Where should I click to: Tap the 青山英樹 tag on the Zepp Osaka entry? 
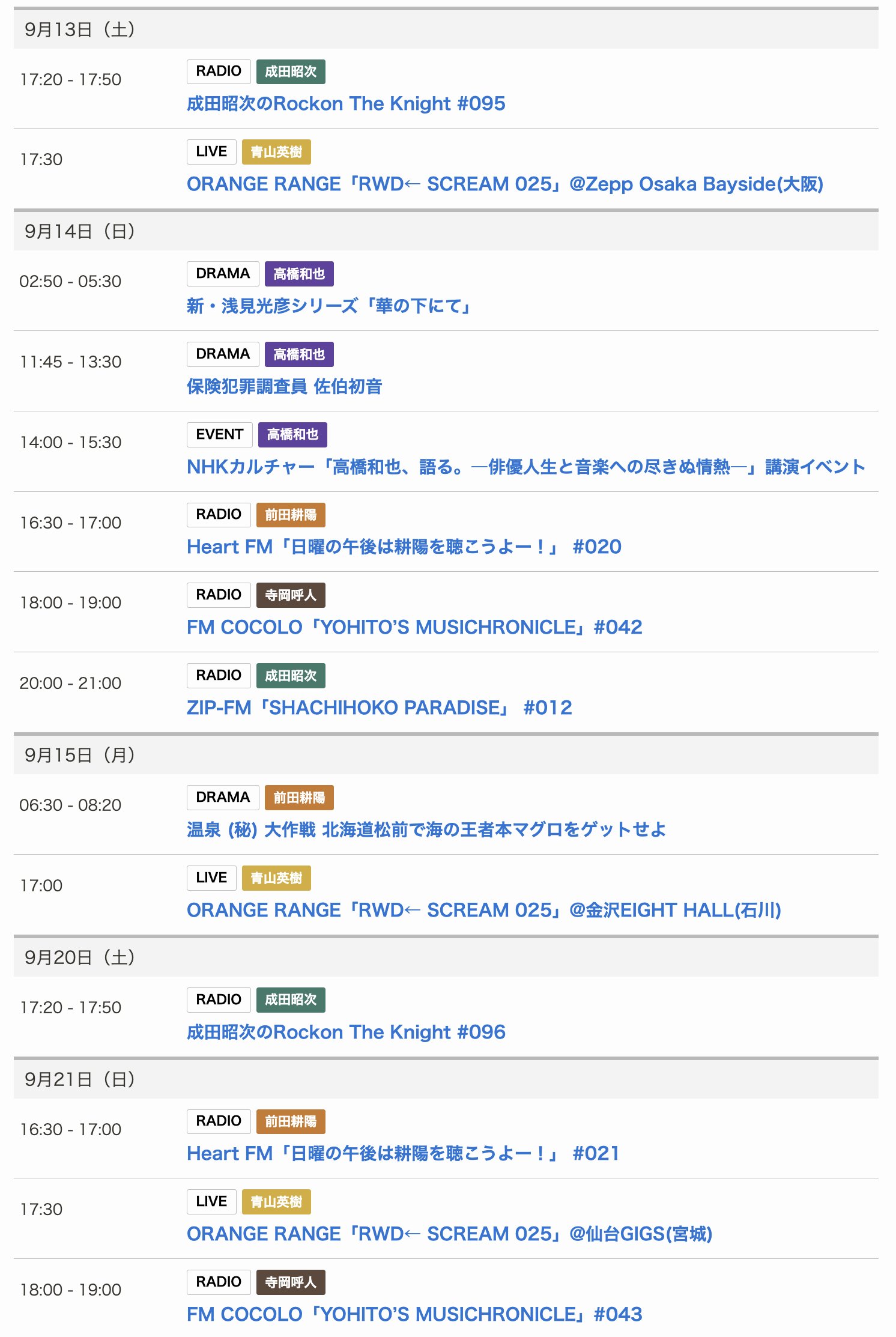(276, 152)
